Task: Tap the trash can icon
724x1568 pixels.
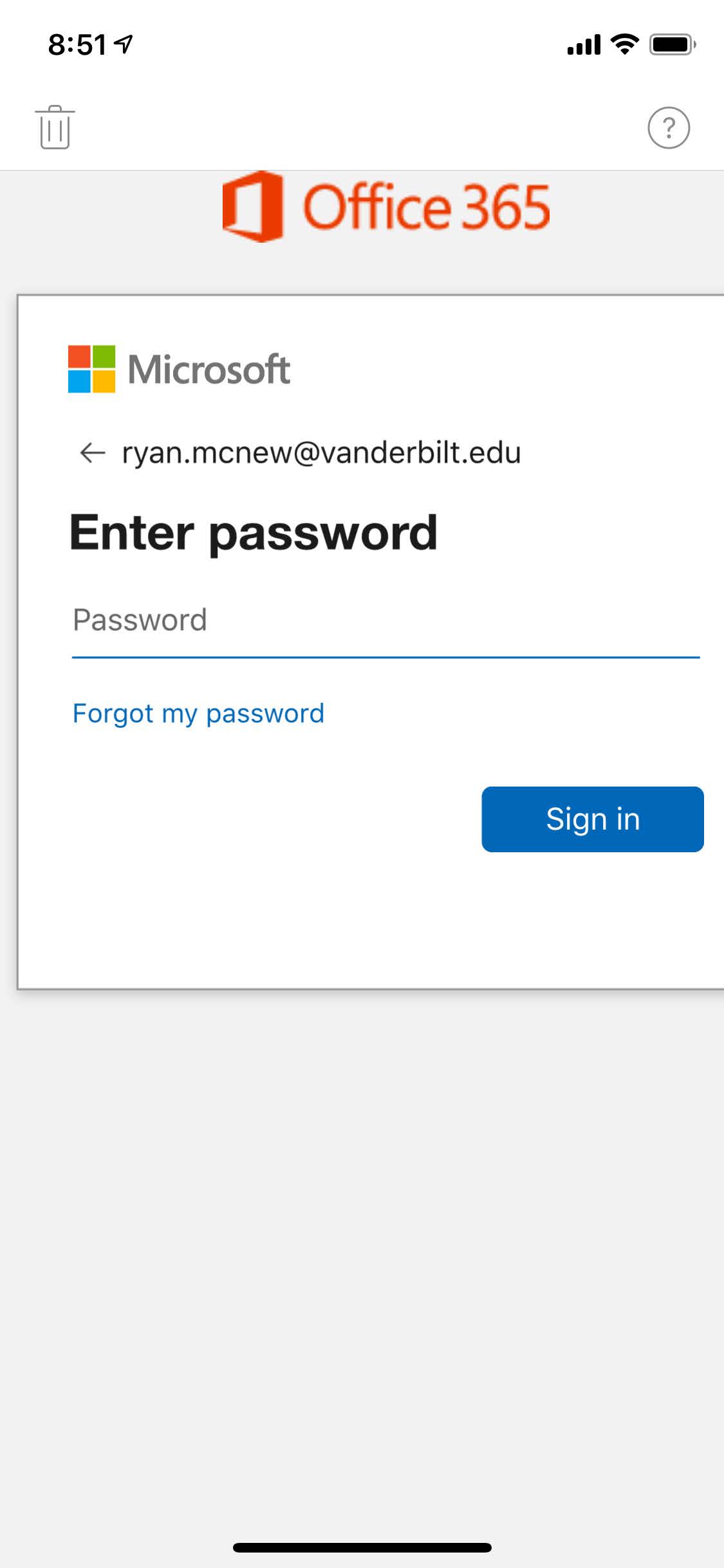Action: [x=55, y=127]
